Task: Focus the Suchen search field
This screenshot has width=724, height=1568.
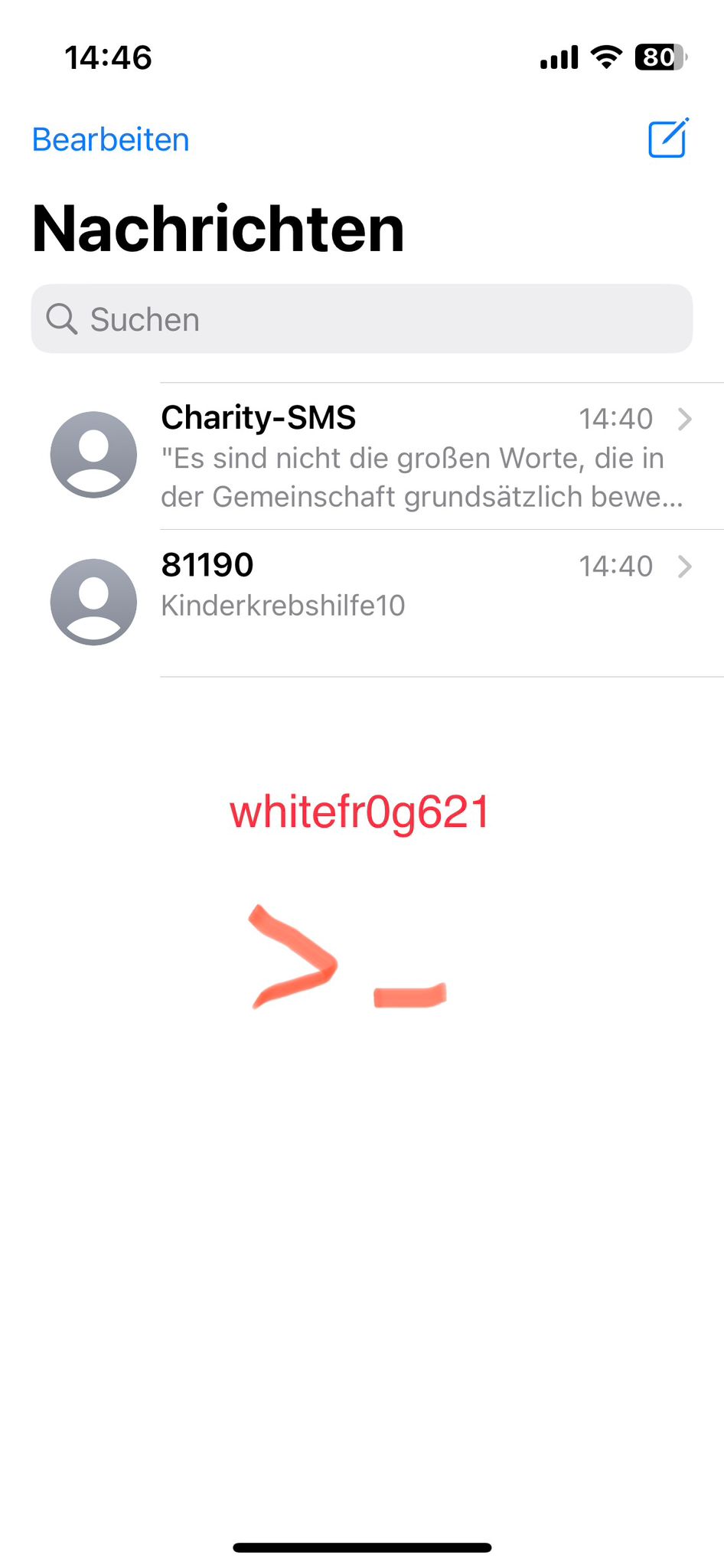Action: click(x=361, y=319)
